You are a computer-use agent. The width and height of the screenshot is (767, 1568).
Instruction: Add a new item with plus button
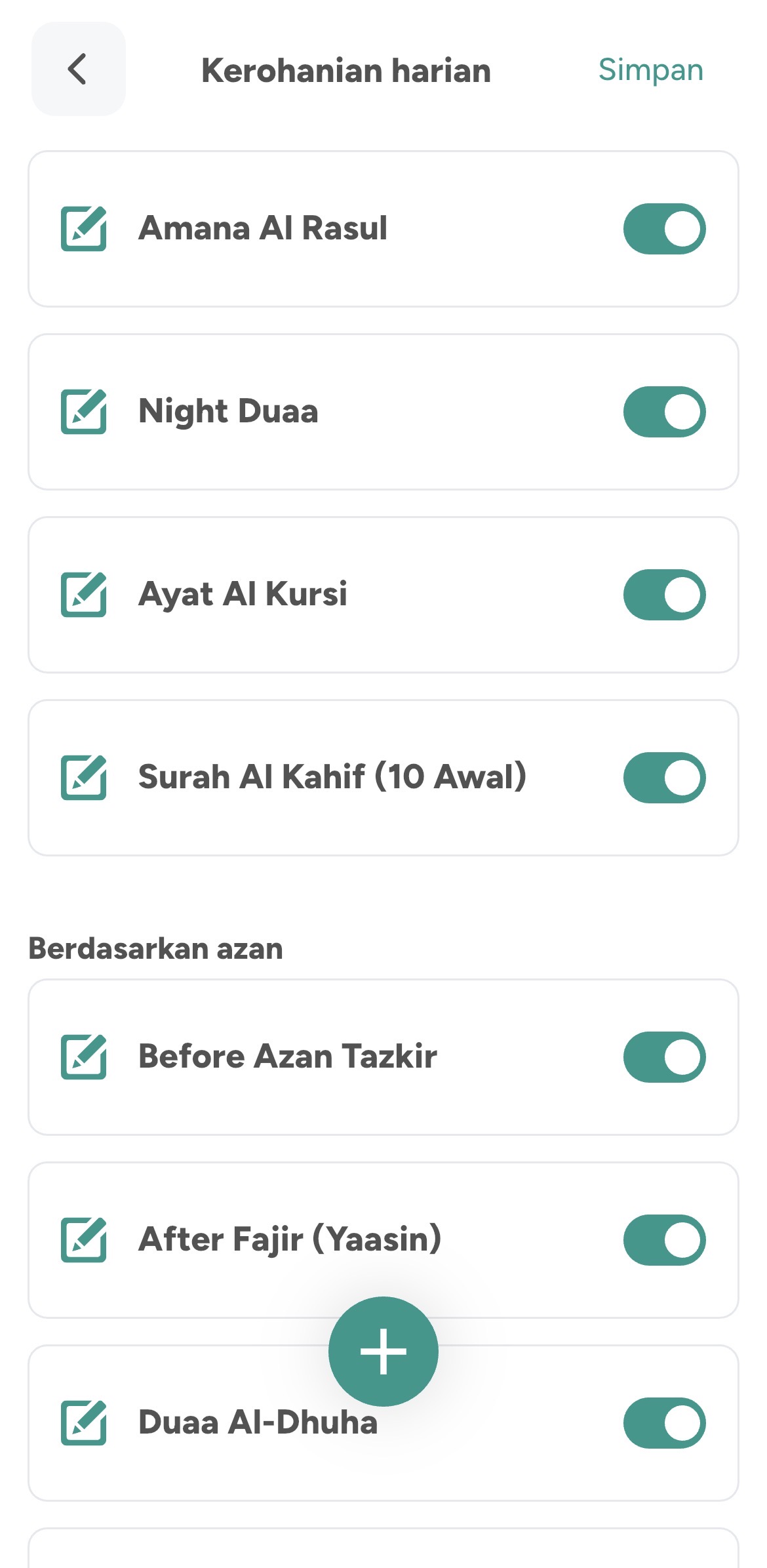pos(383,1352)
